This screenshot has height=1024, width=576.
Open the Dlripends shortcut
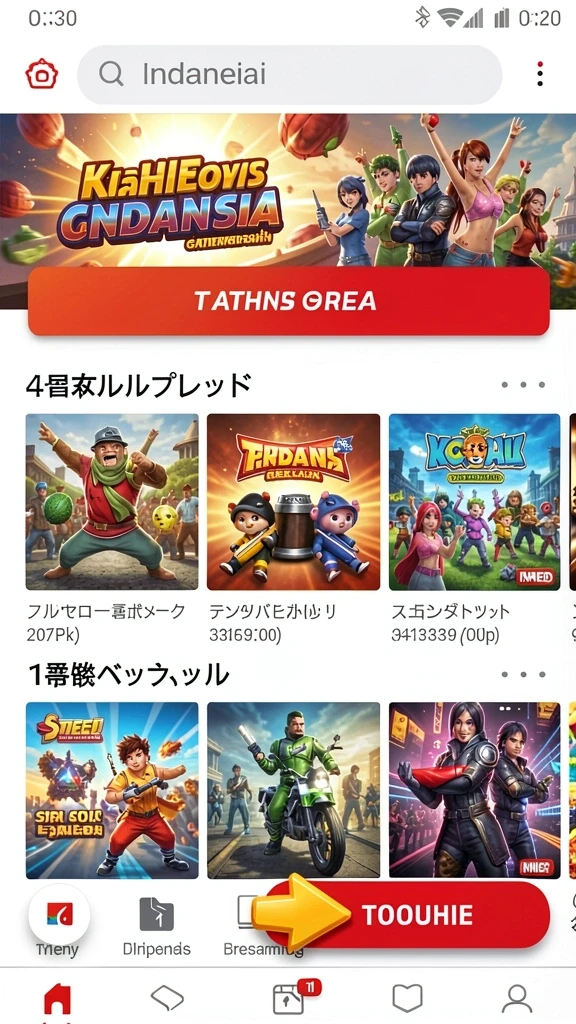click(157, 926)
